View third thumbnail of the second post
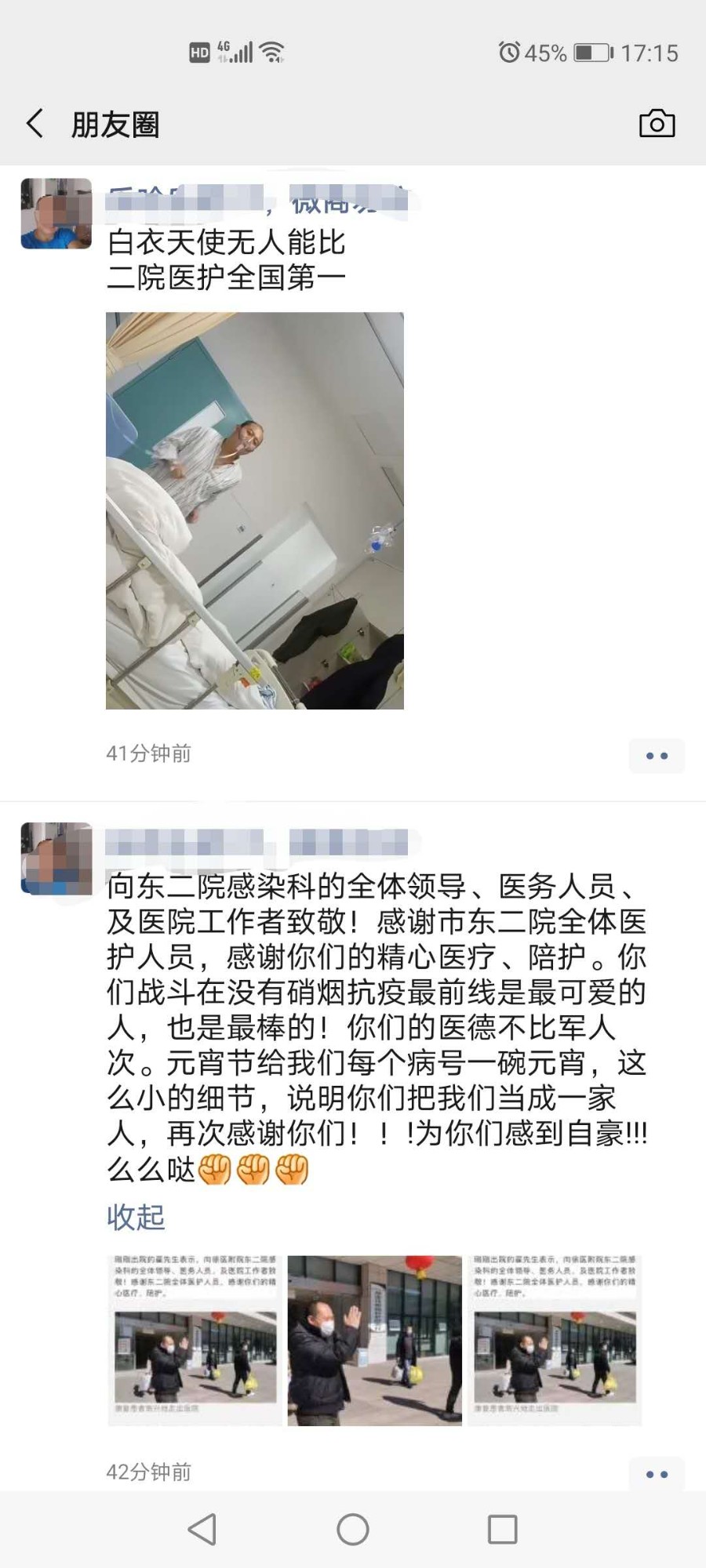 (555, 1340)
